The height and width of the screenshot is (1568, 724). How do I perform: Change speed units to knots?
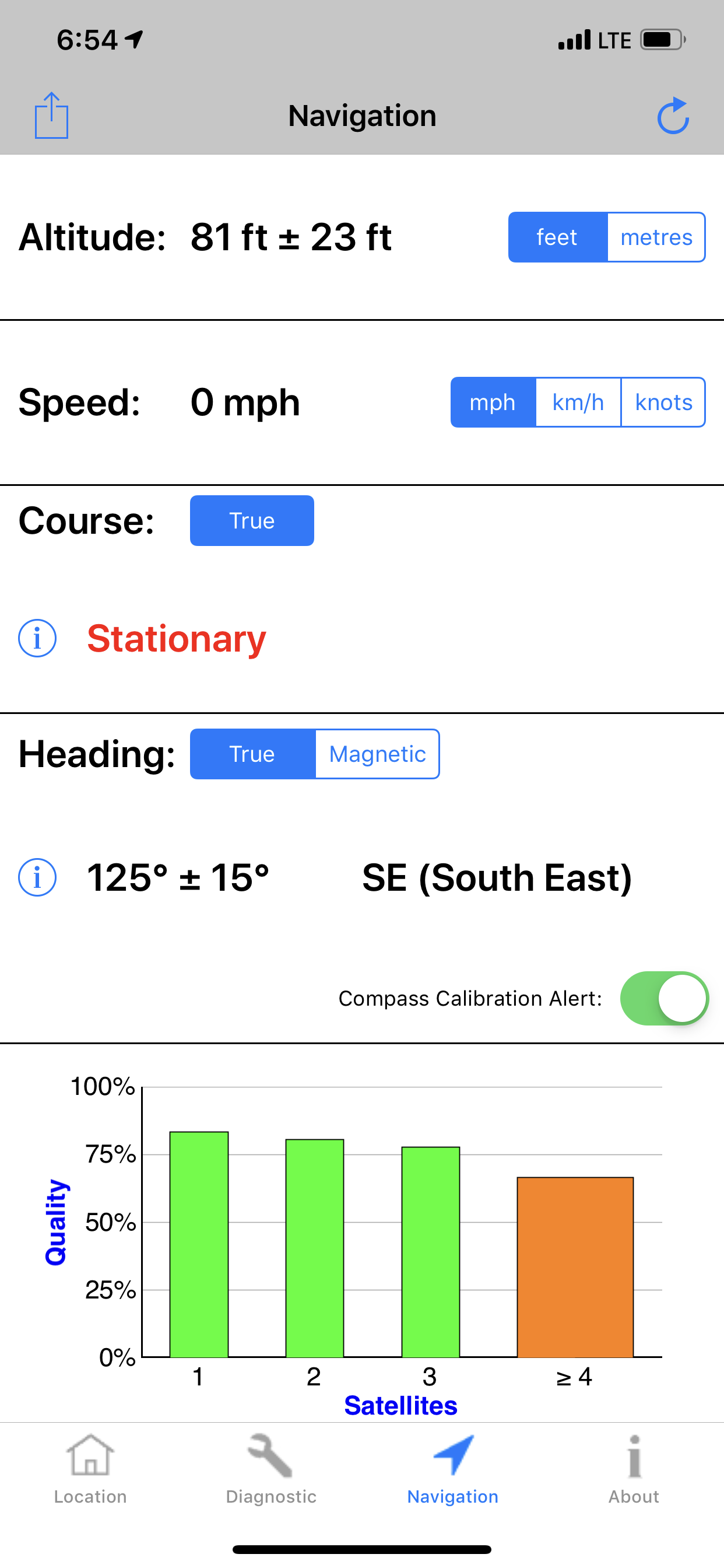(x=663, y=402)
